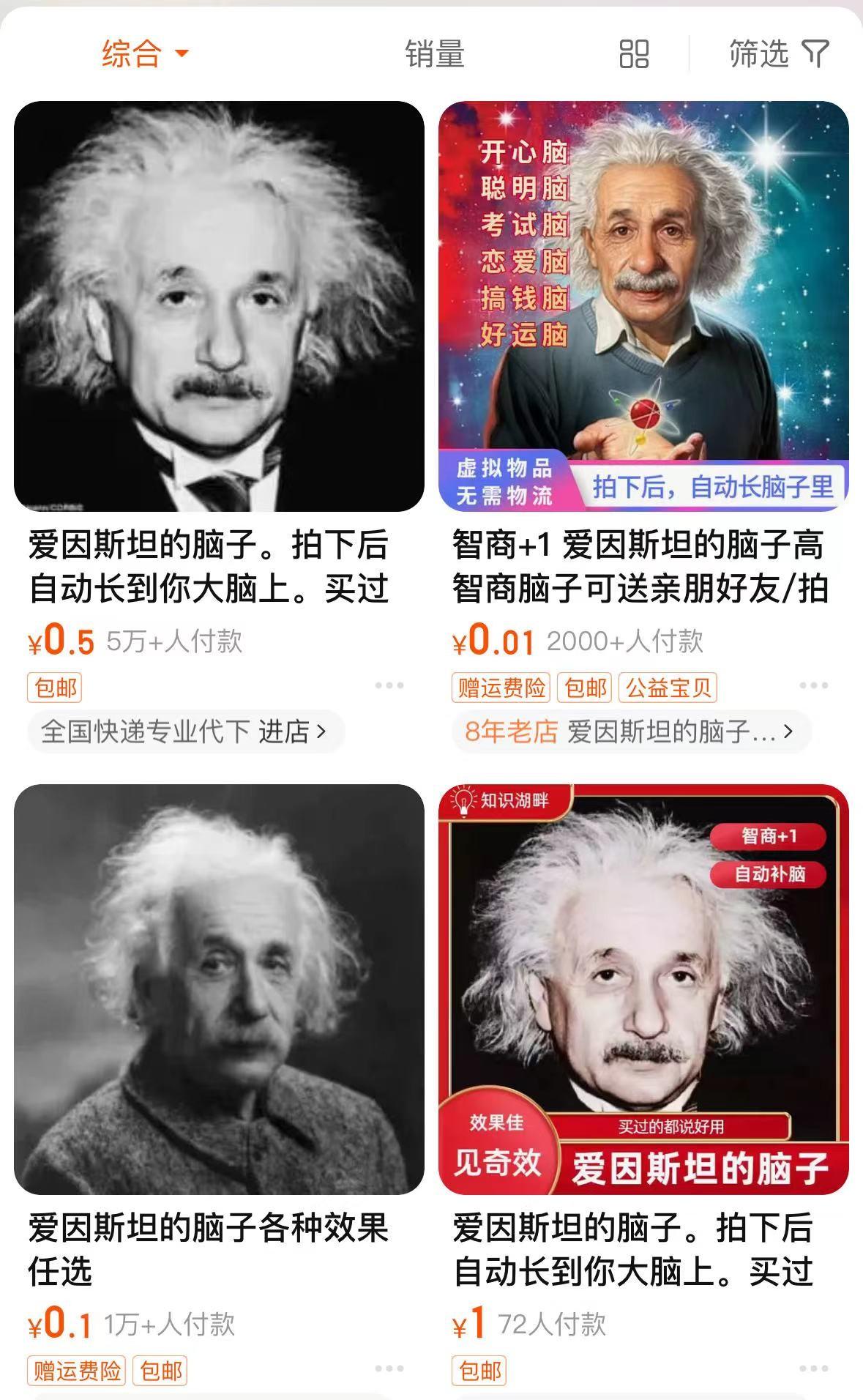This screenshot has height=1400, width=863.
Task: Enter the 全国快递专业代下 shop
Action: coord(186,731)
